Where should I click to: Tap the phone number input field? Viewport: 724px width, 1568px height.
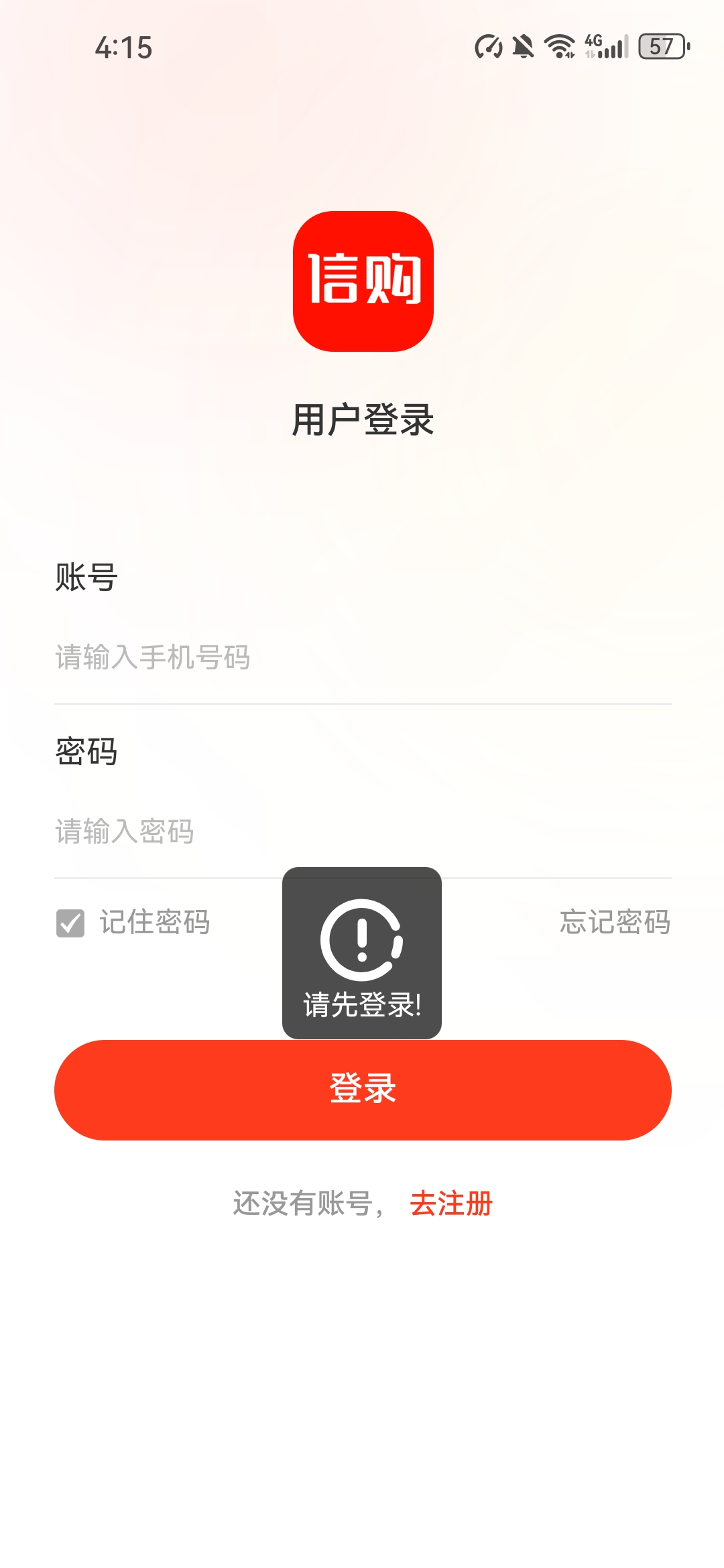(x=363, y=657)
